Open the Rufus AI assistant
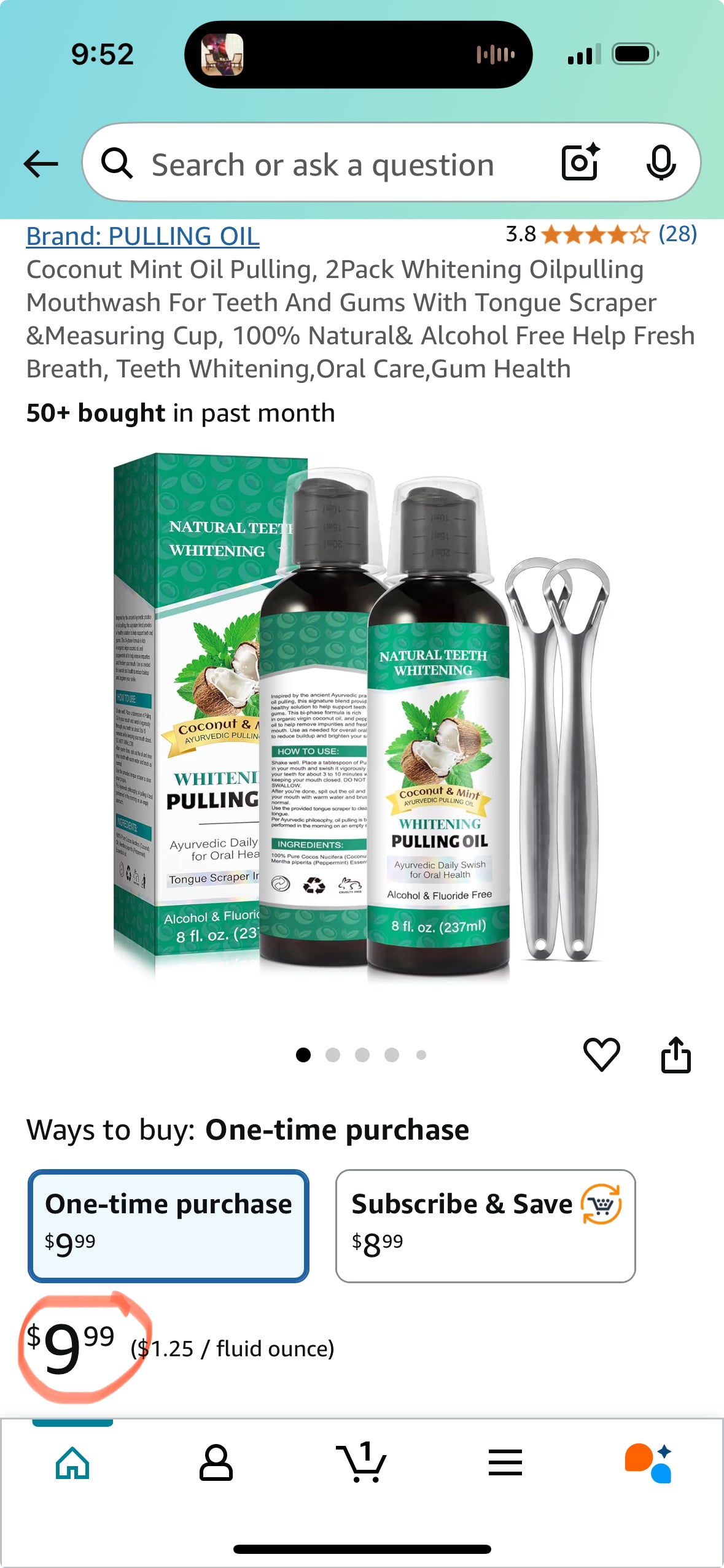Screen dimensions: 724x1568 click(648, 1463)
